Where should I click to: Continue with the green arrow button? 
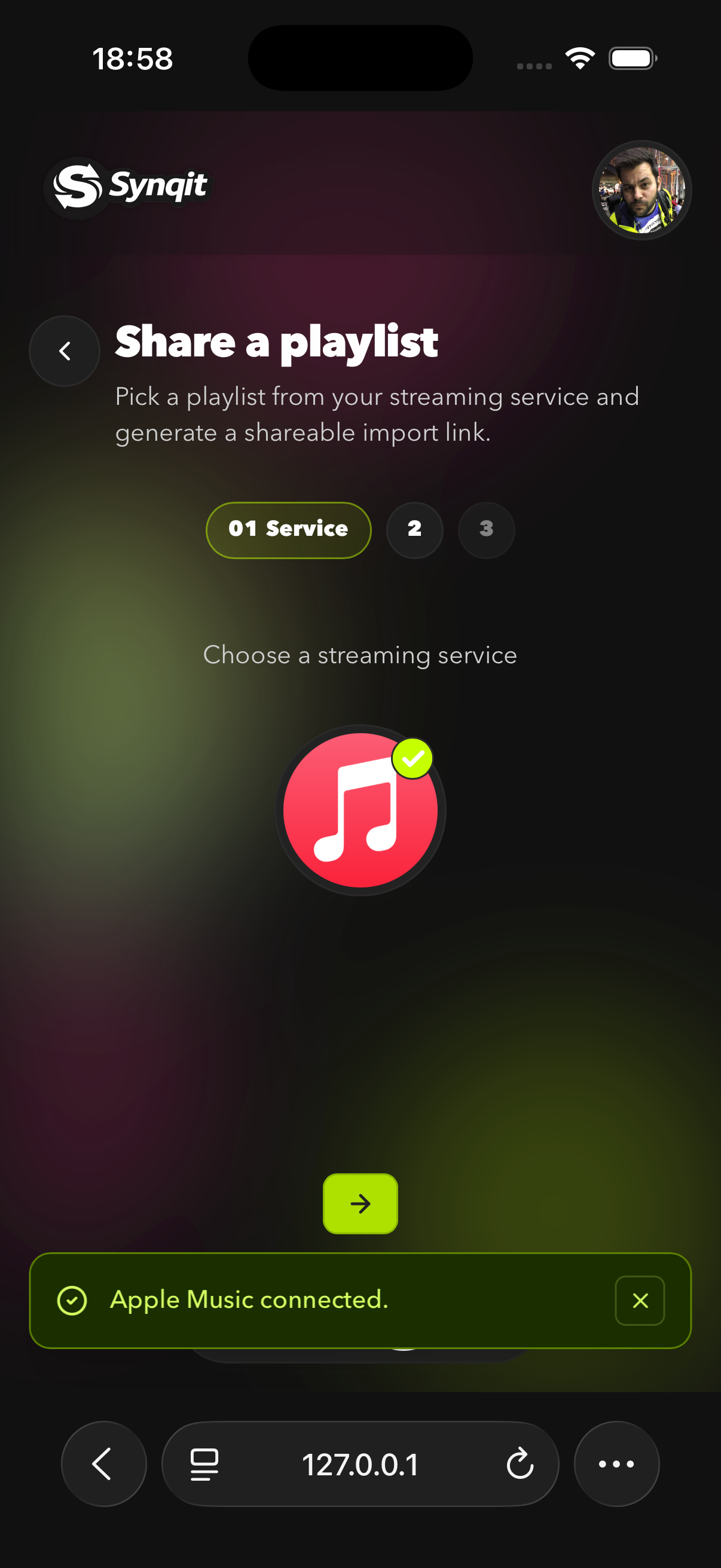(360, 1203)
